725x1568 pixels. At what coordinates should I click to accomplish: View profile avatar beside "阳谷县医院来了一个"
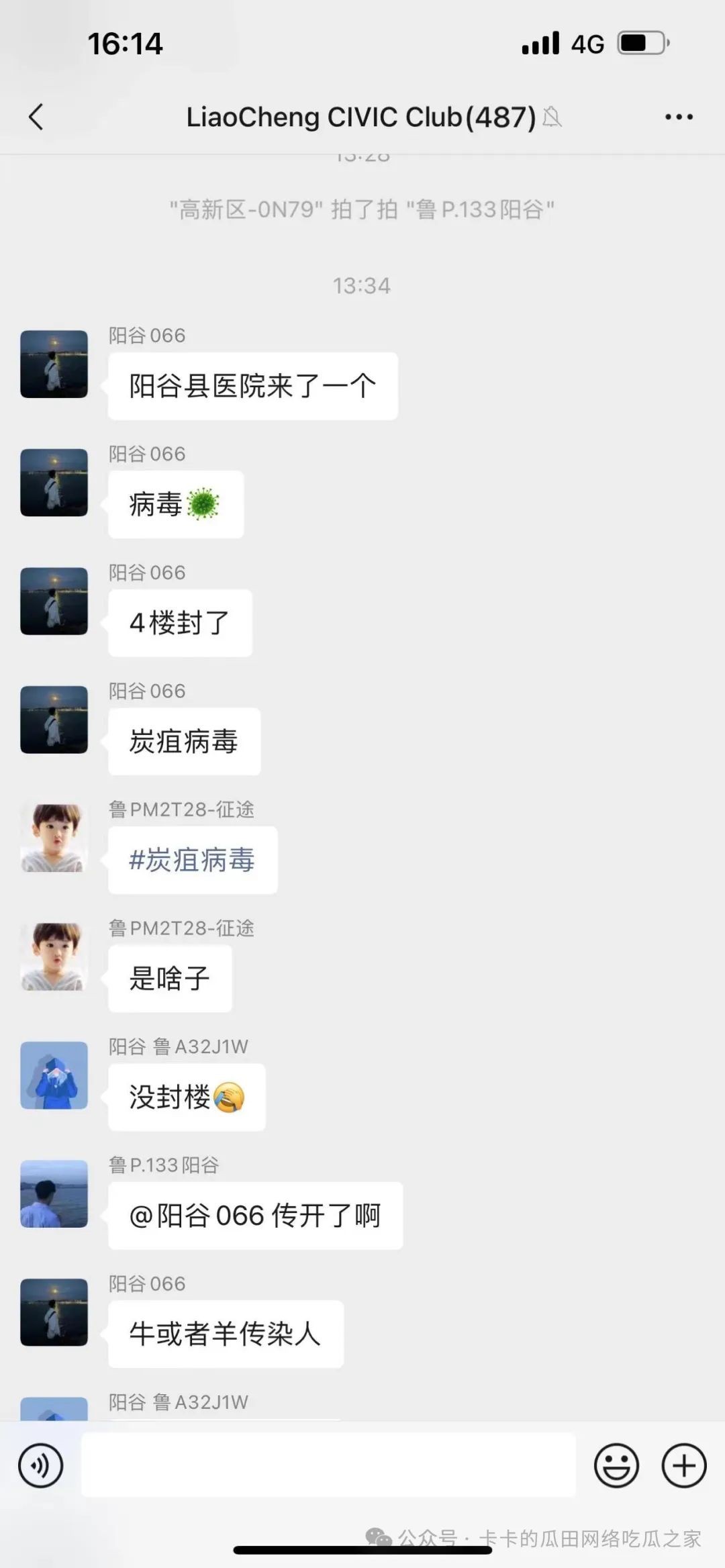tap(54, 364)
